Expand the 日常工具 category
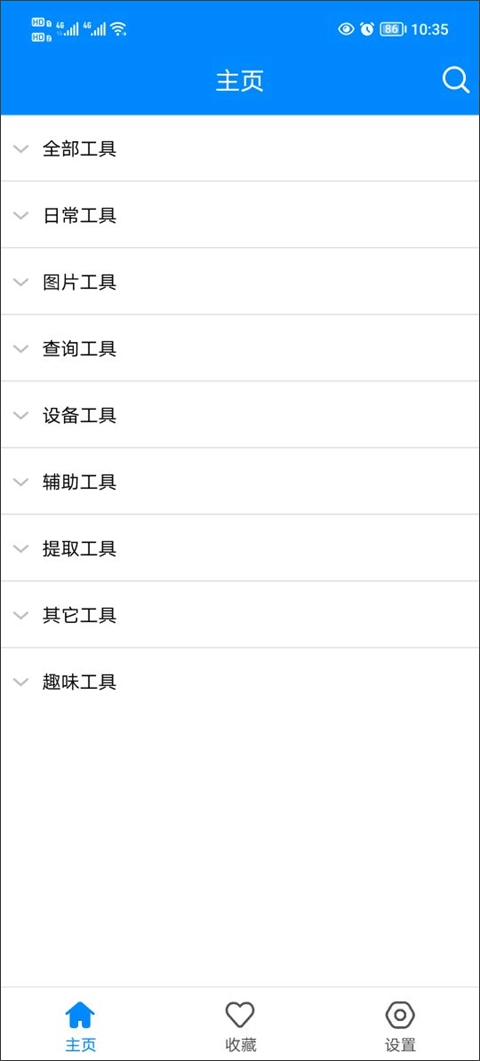This screenshot has width=480, height=1061. point(240,215)
